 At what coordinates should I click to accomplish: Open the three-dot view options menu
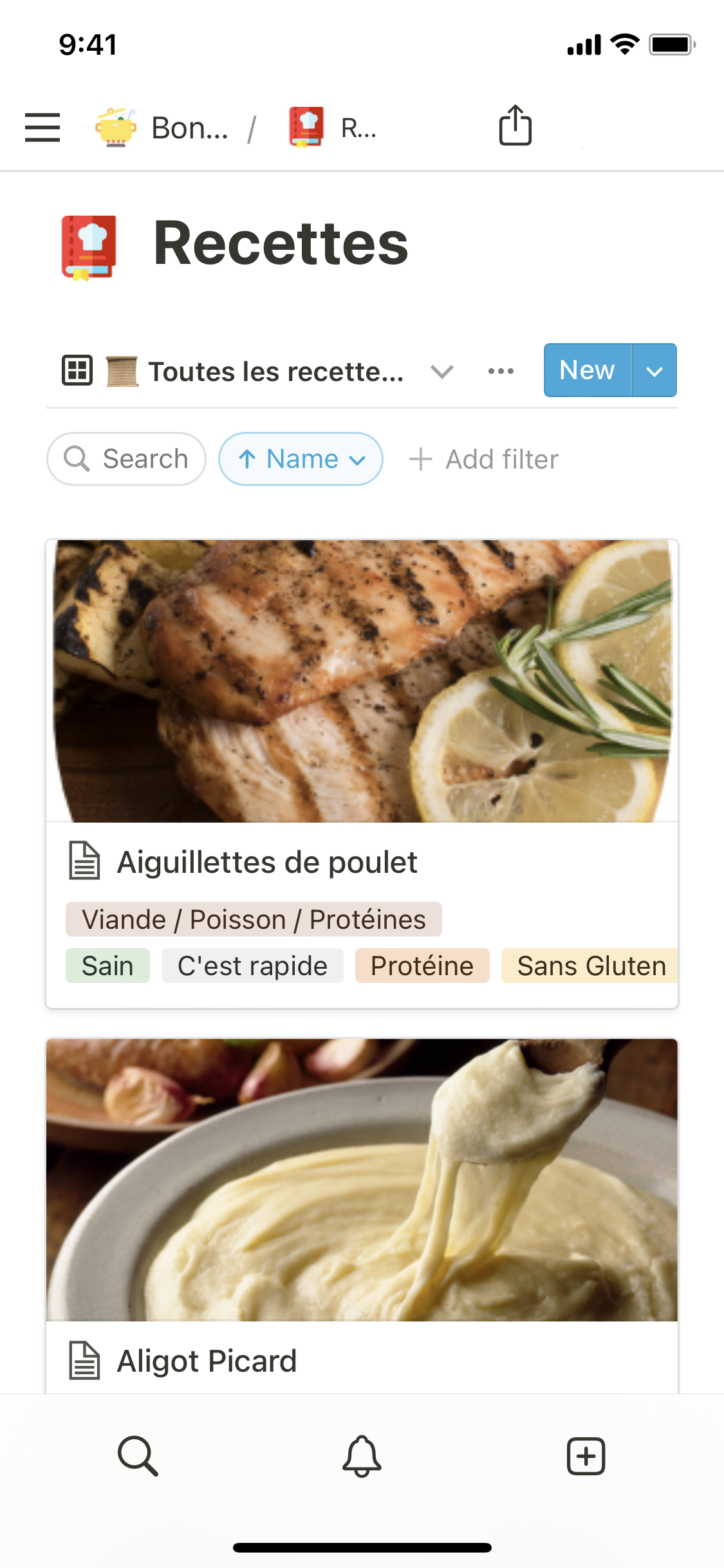point(501,371)
